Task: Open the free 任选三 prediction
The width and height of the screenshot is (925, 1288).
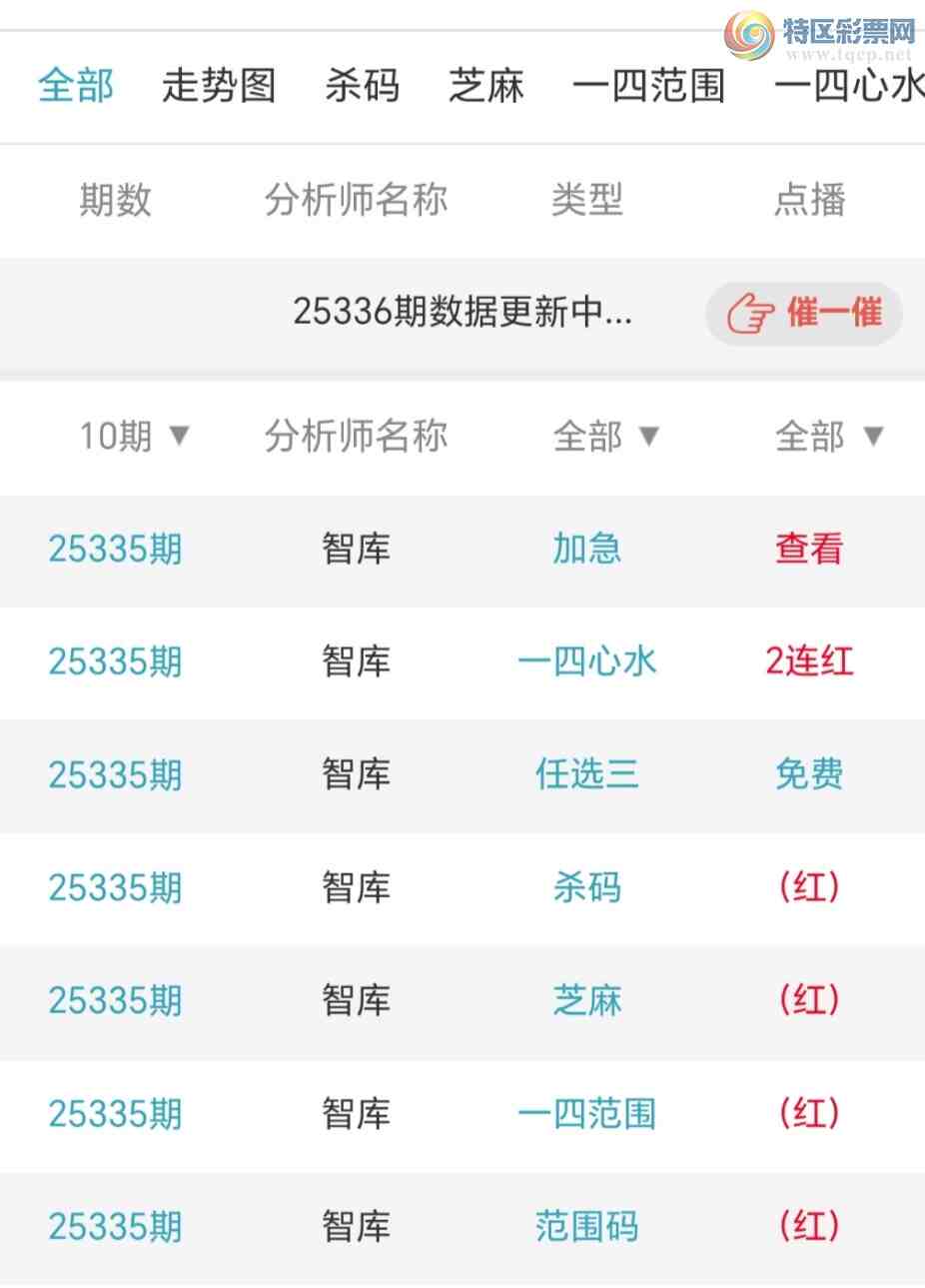Action: click(808, 774)
